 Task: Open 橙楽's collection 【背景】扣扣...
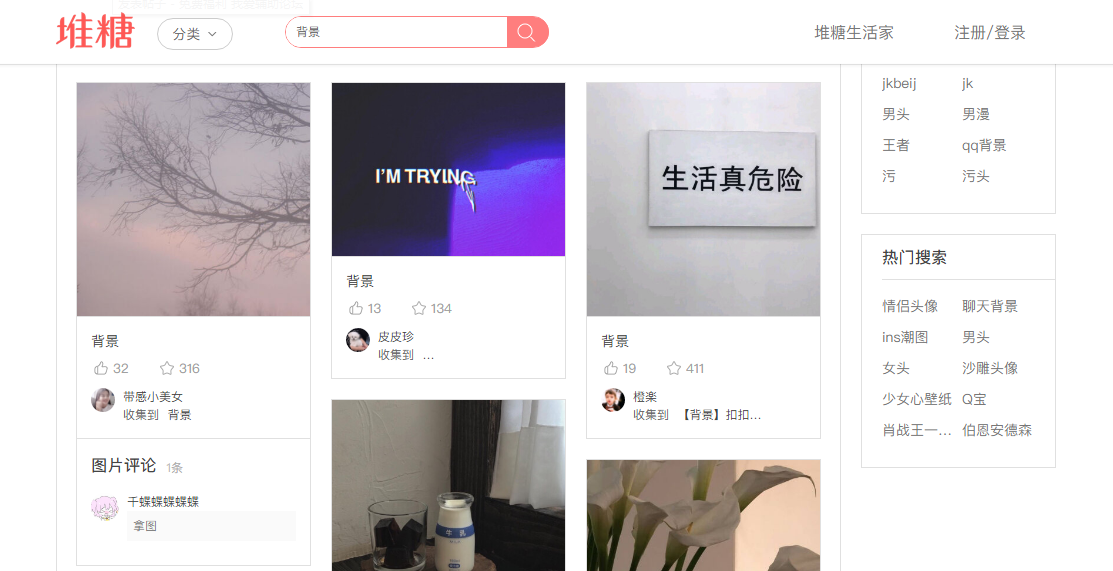coord(721,414)
